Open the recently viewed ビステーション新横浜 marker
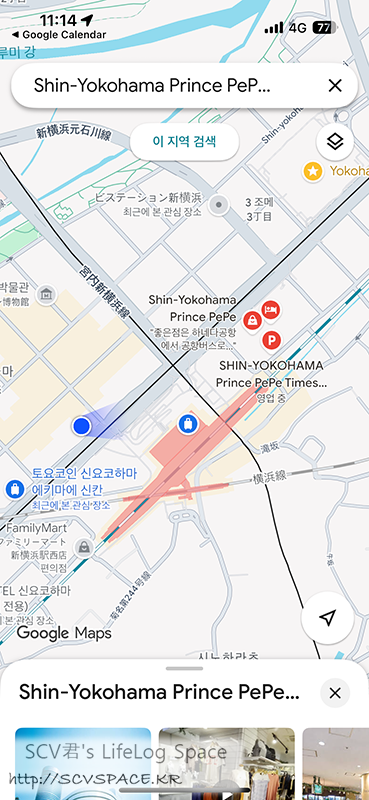Screen dimensions: 369x800 [219, 205]
